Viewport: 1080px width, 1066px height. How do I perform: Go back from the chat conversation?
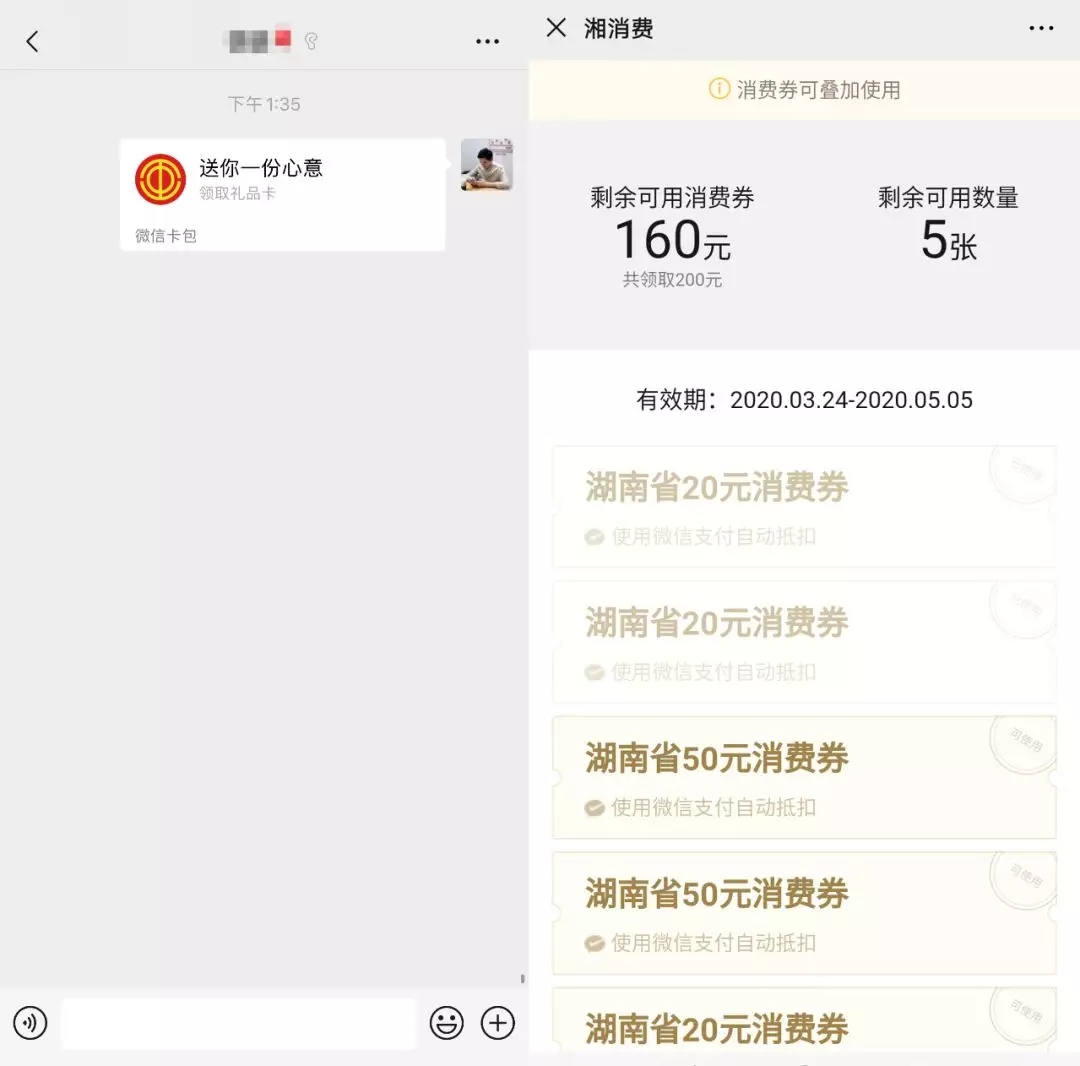32,41
